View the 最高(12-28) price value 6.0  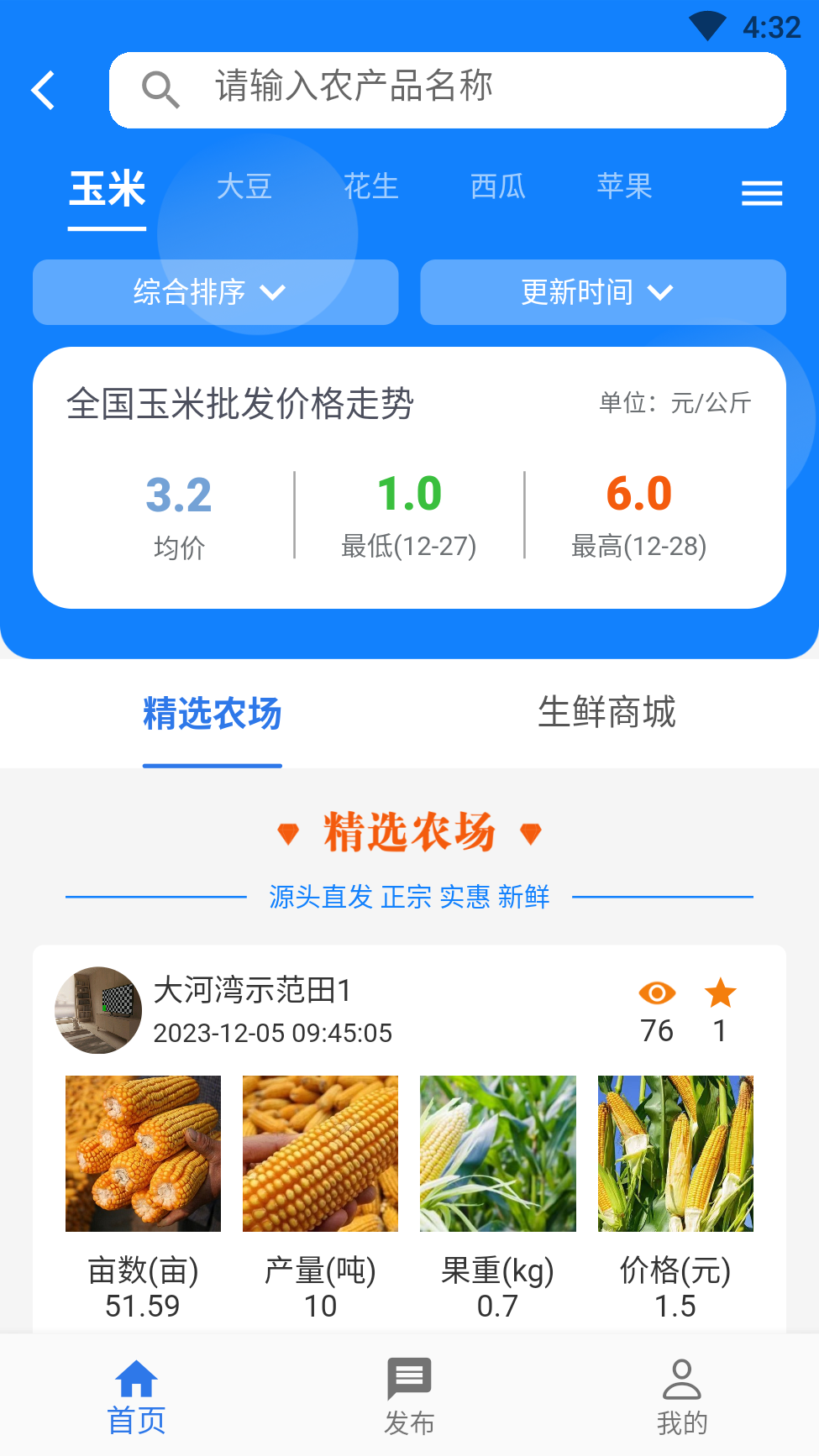pyautogui.click(x=640, y=494)
